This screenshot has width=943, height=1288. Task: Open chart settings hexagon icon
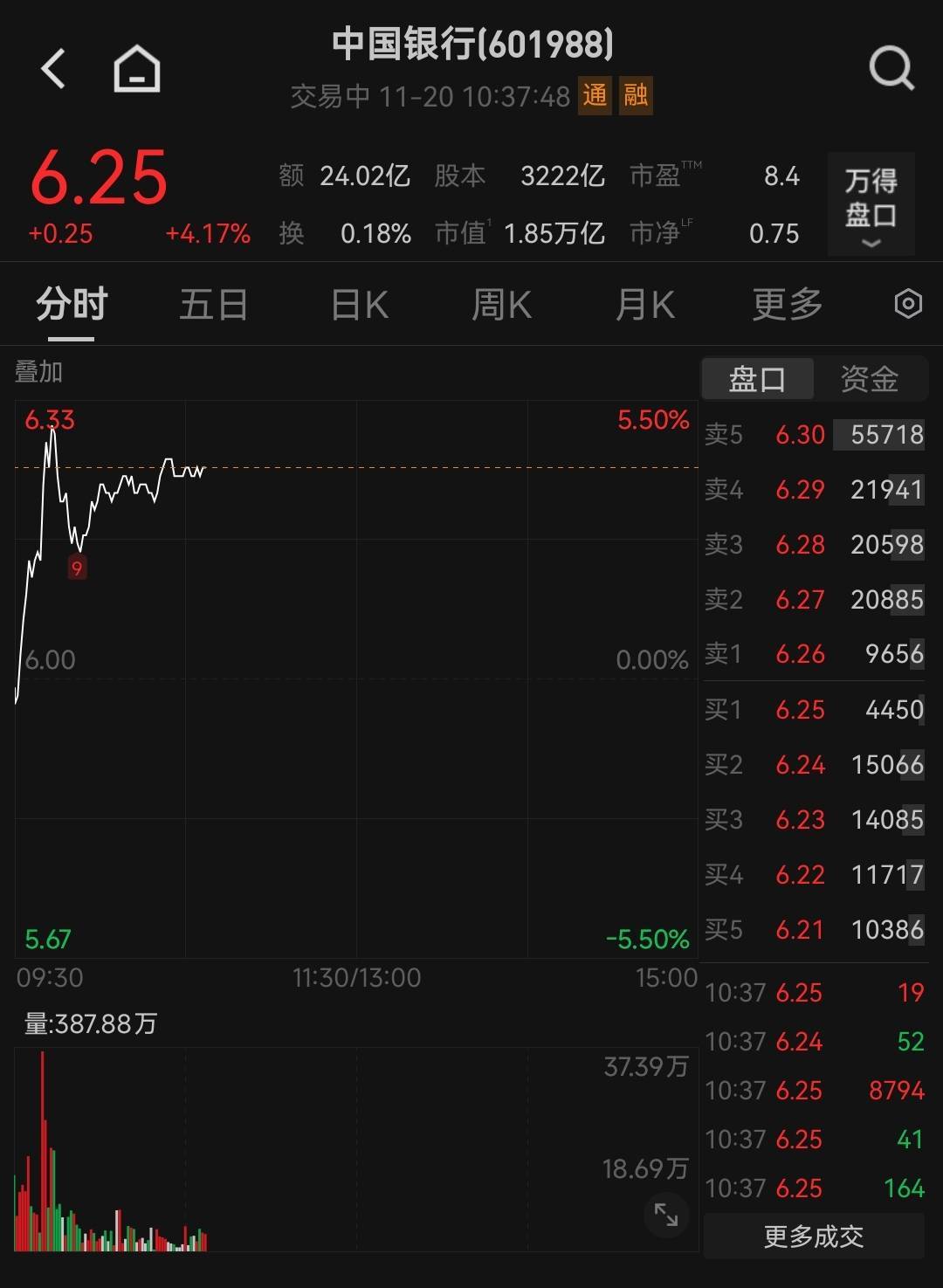[908, 304]
